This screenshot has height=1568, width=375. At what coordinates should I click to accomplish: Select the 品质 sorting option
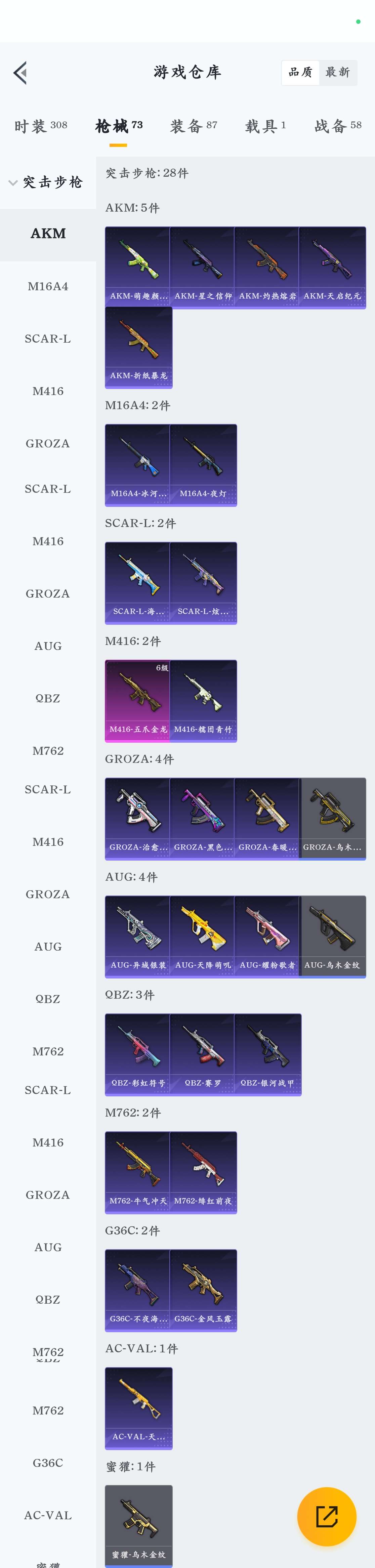click(300, 73)
